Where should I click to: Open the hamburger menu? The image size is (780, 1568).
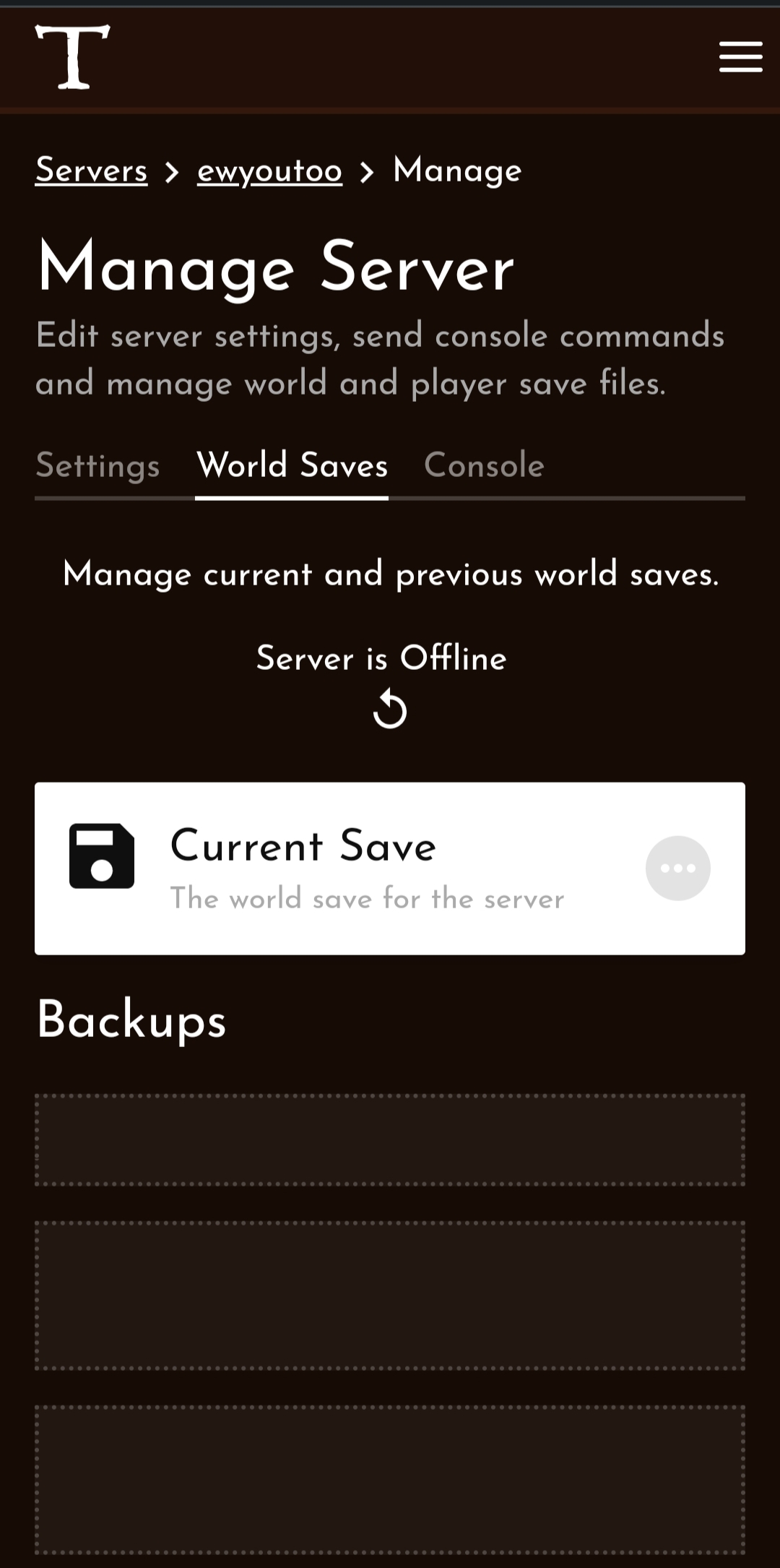740,56
